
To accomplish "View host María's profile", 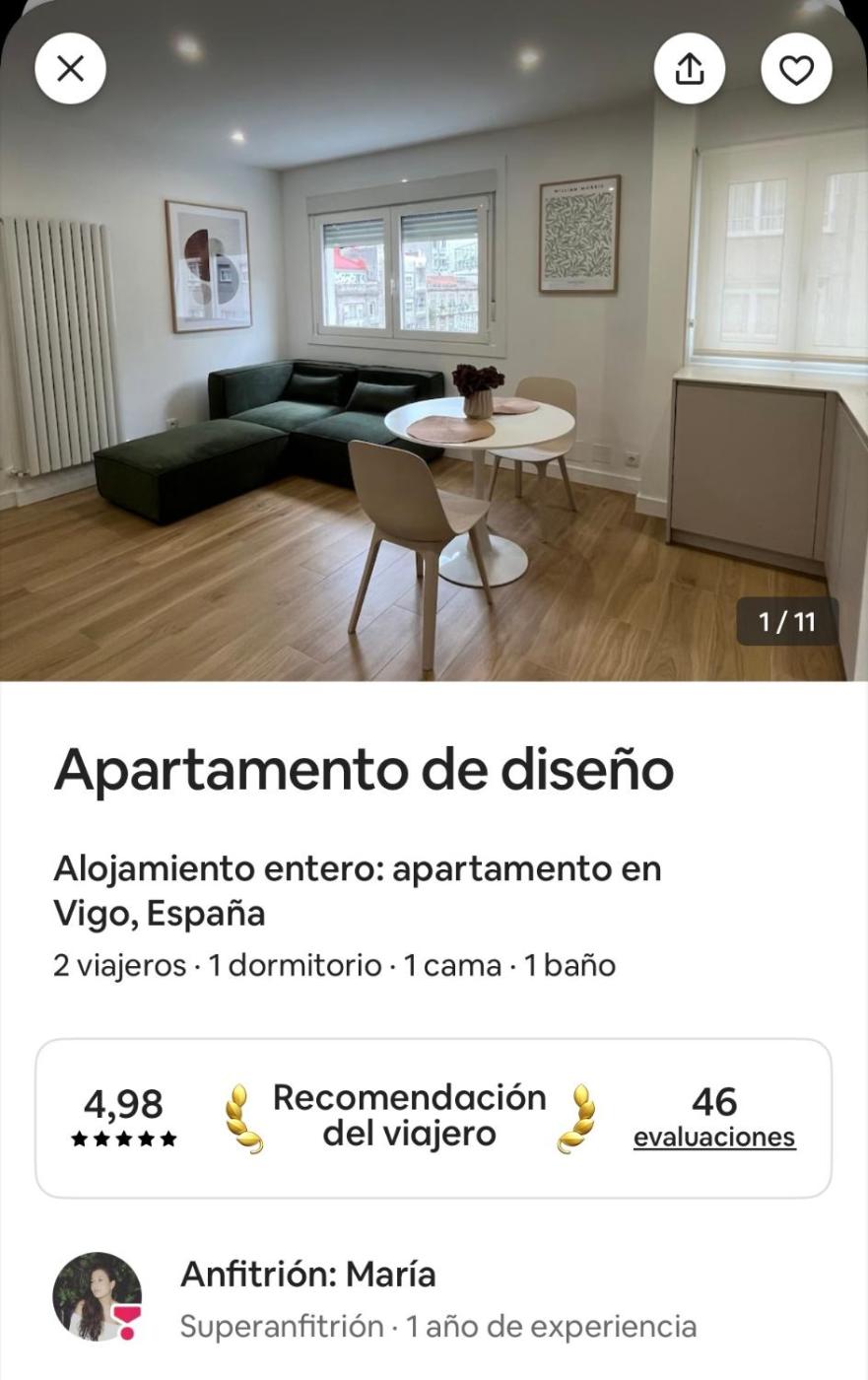I will pos(97,1296).
